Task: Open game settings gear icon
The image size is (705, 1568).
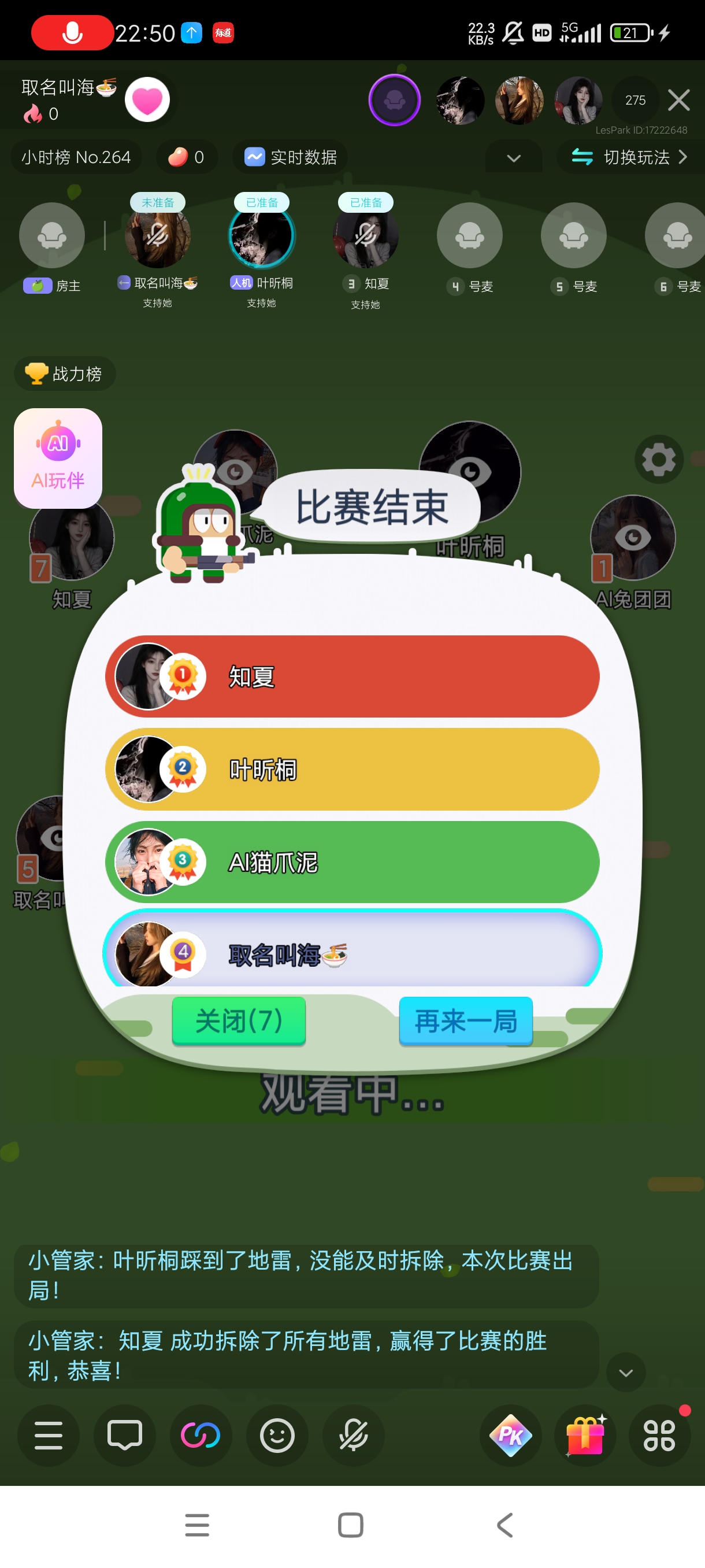Action: click(x=658, y=460)
